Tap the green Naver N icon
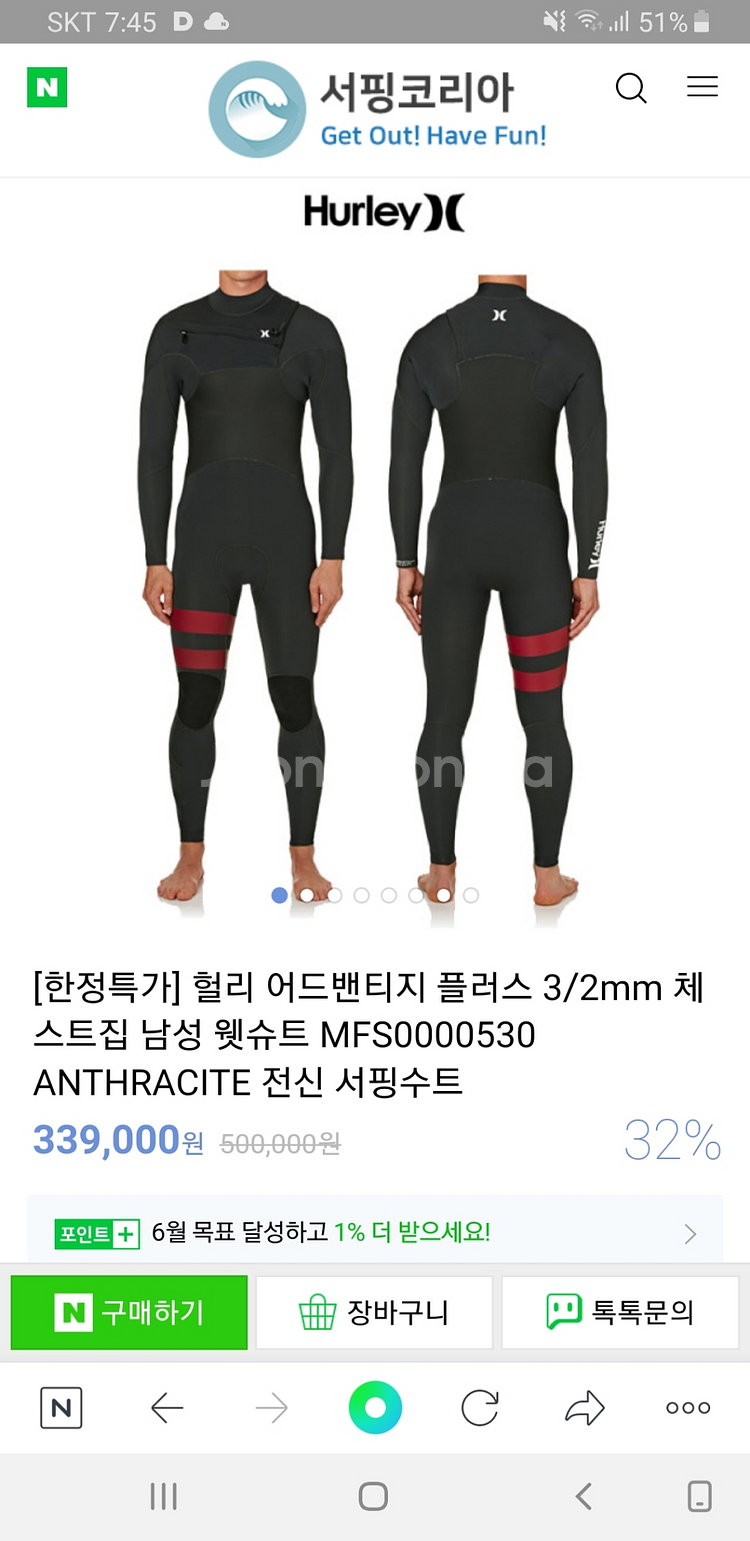This screenshot has width=750, height=1541. point(46,88)
